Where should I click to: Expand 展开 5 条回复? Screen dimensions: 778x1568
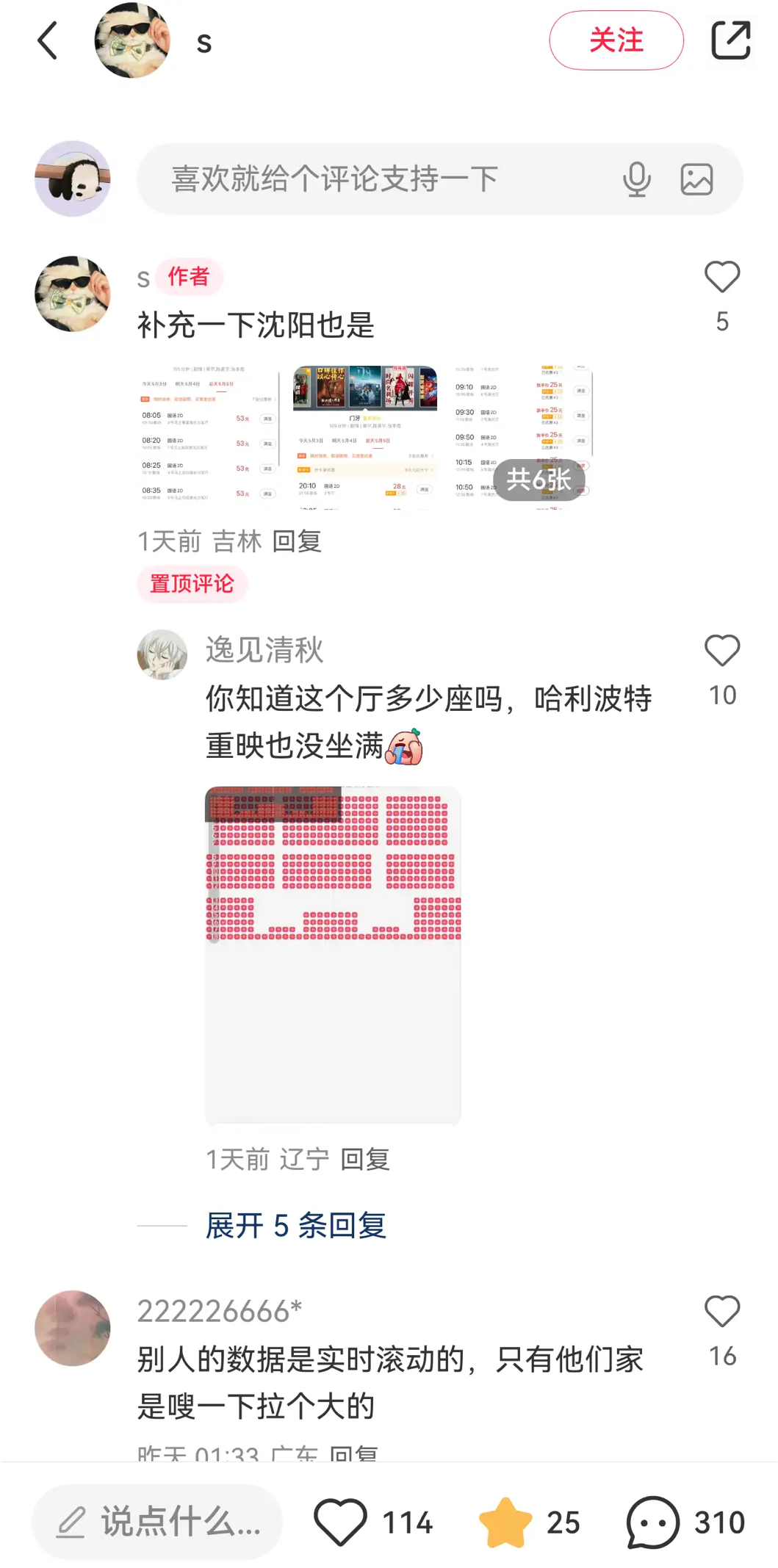pyautogui.click(x=295, y=1225)
